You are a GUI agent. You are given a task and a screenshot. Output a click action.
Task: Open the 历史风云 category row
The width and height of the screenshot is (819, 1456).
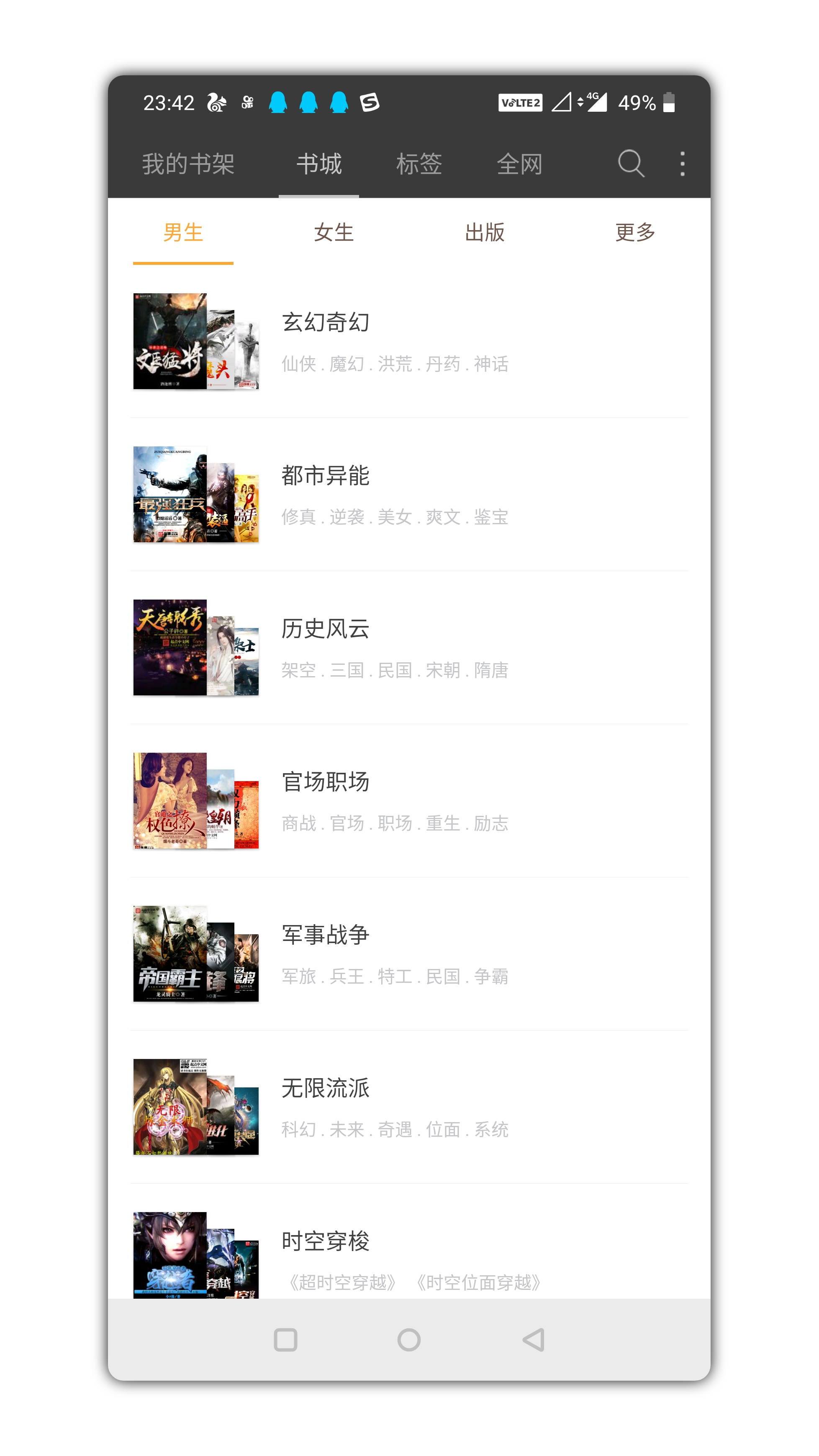pos(409,648)
